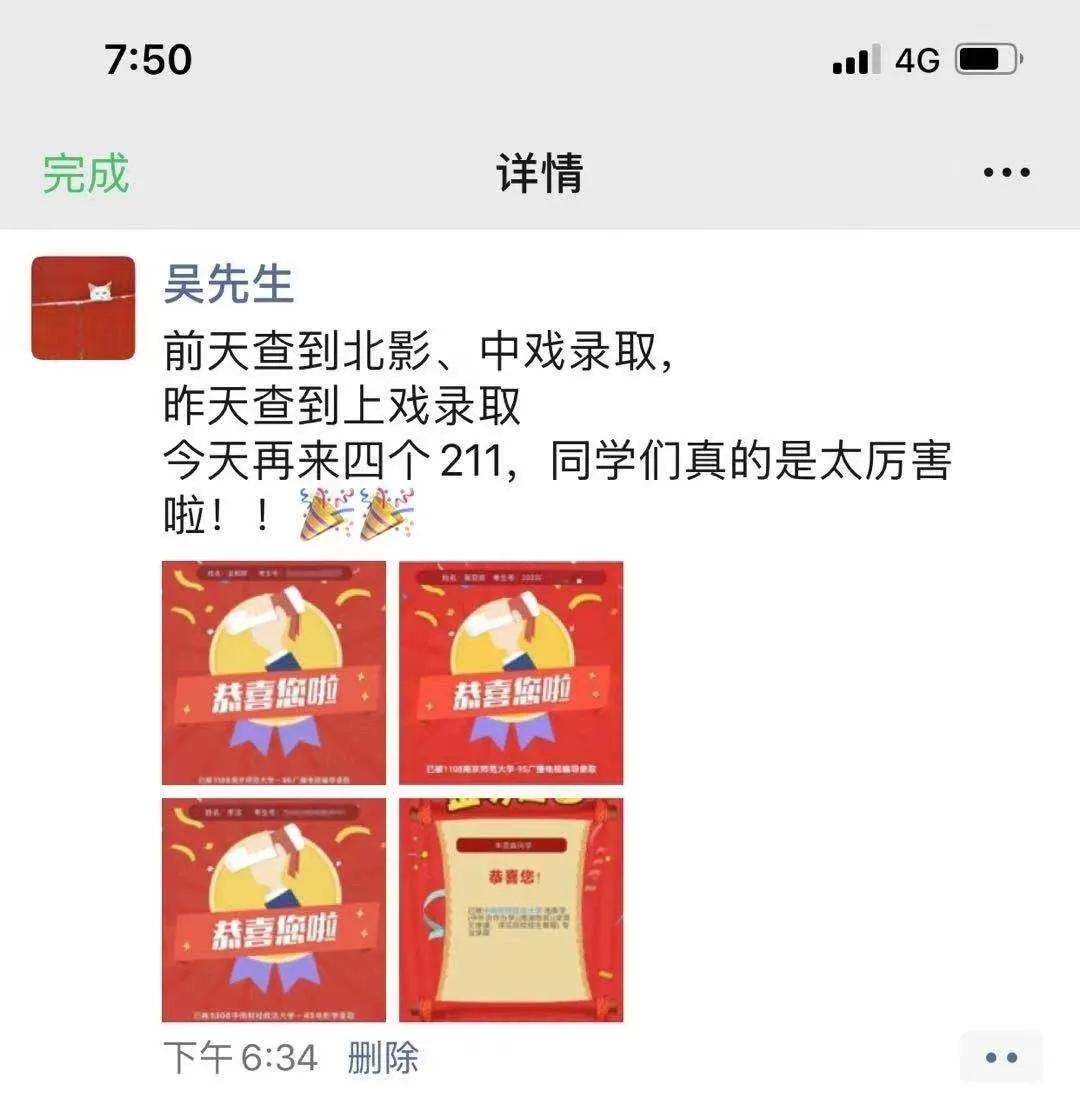The width and height of the screenshot is (1080, 1106).
Task: Delete this post with 删除
Action: (x=383, y=1058)
